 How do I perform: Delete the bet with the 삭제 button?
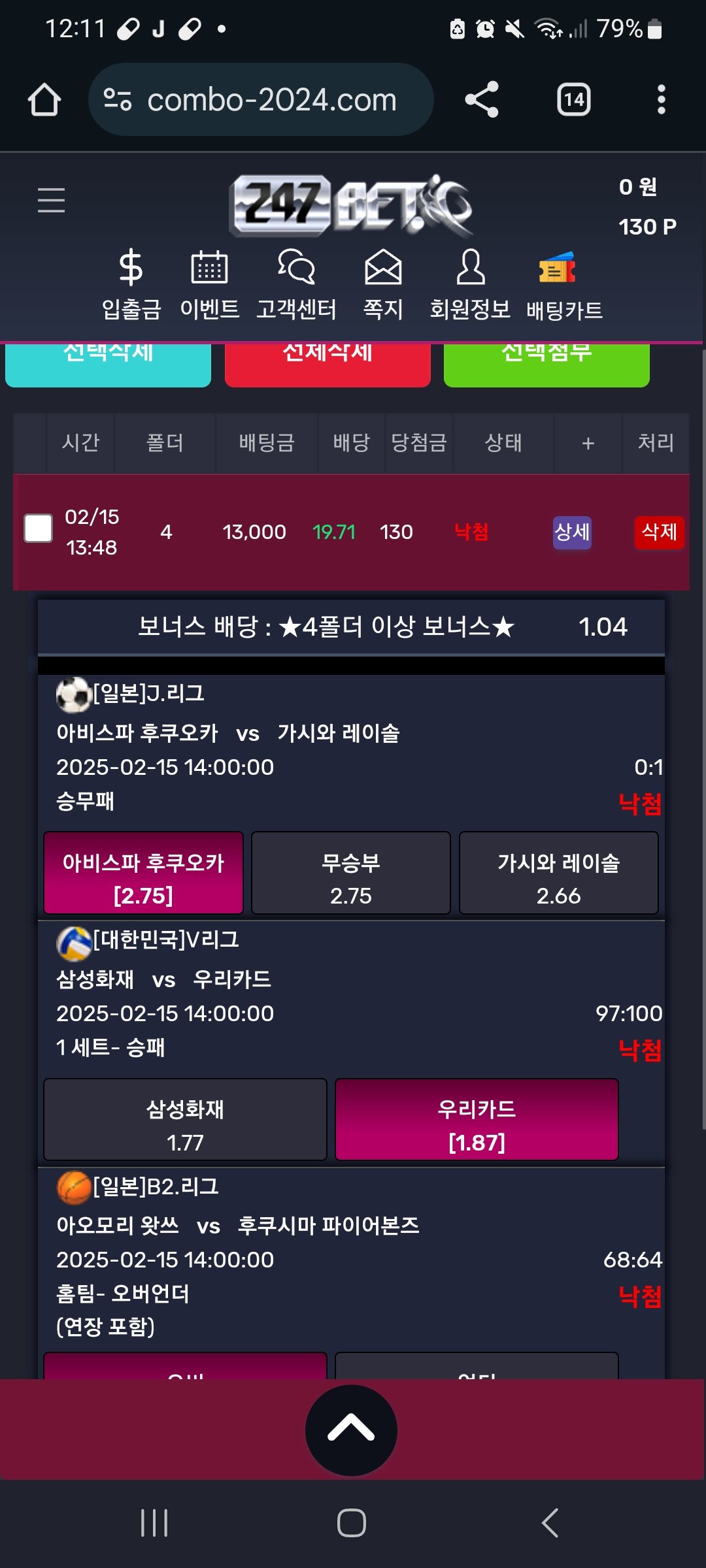coord(659,532)
